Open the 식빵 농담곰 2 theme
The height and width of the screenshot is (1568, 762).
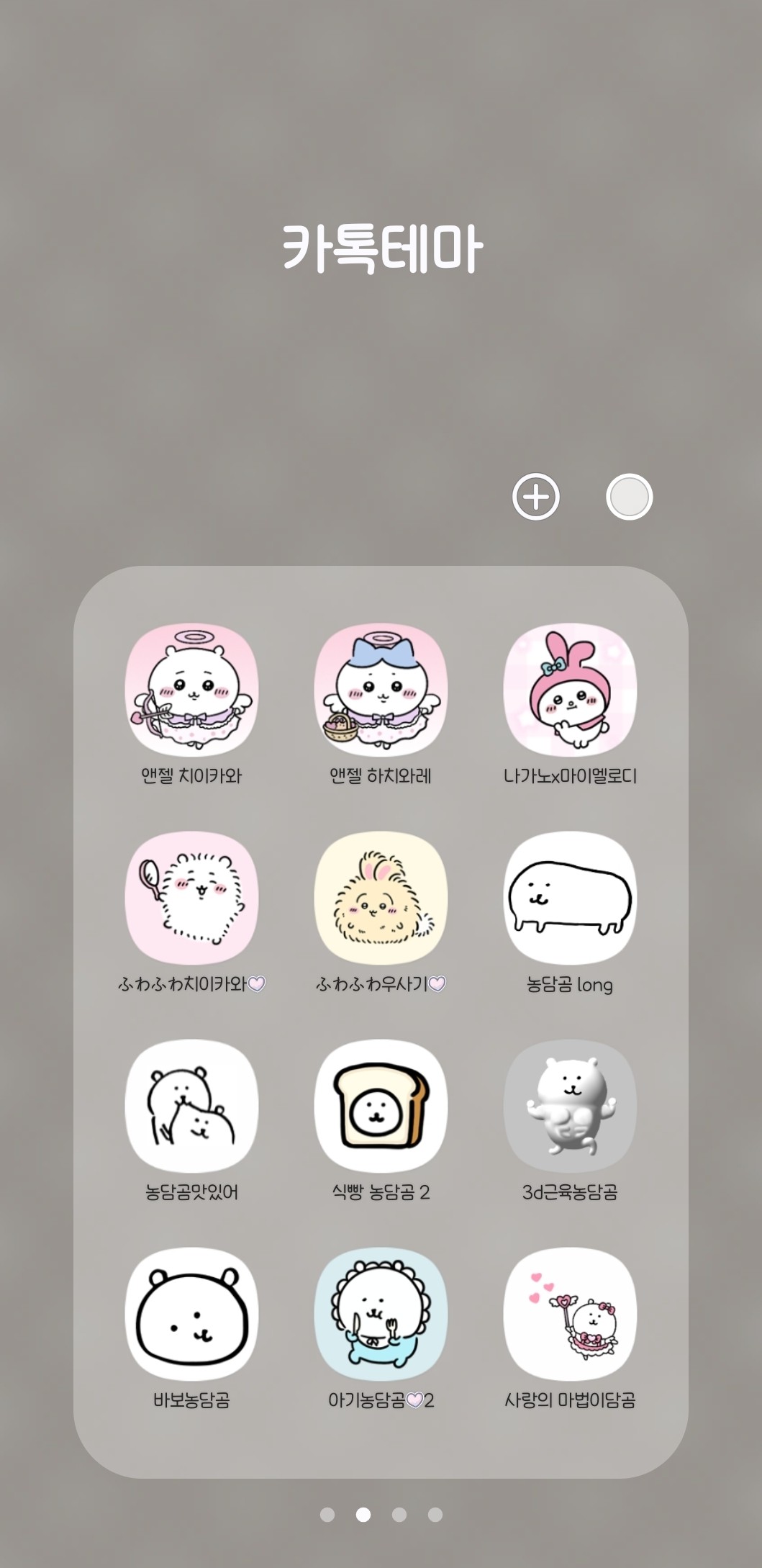click(381, 1107)
